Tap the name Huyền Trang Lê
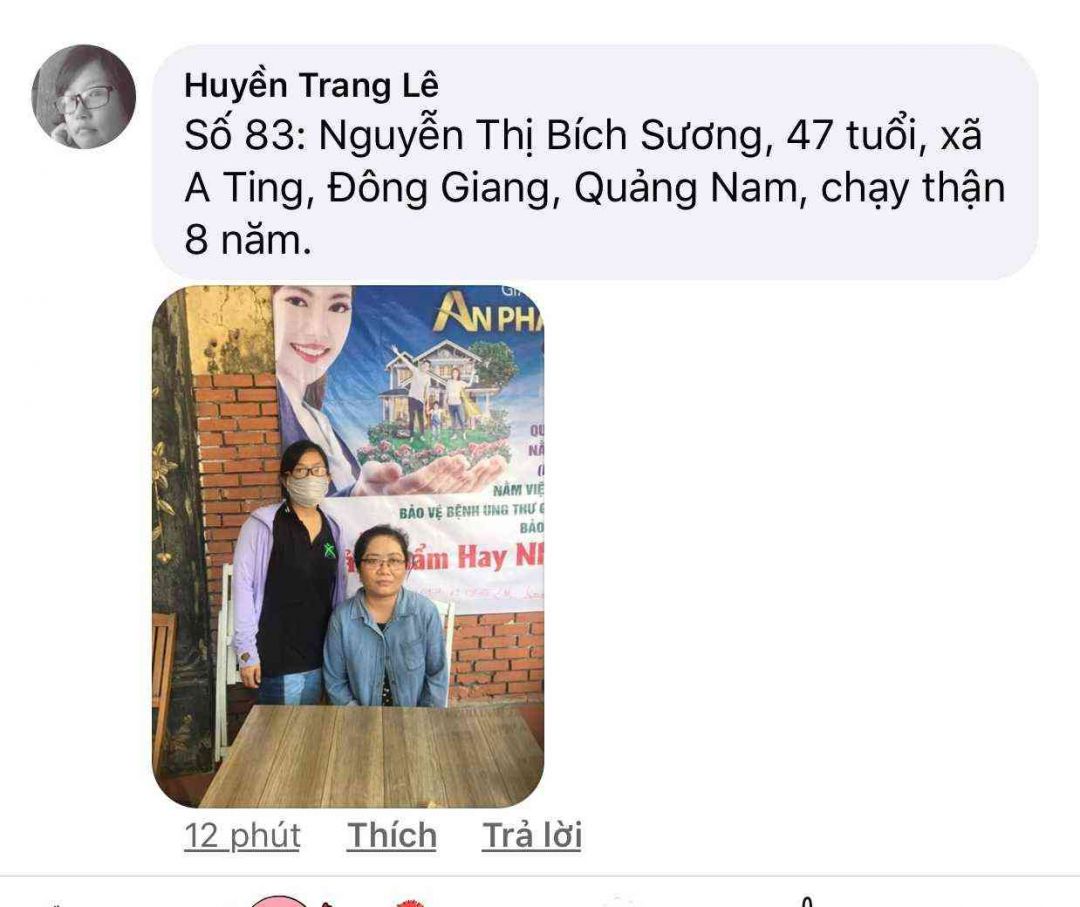The width and height of the screenshot is (1080, 907). coord(311,86)
